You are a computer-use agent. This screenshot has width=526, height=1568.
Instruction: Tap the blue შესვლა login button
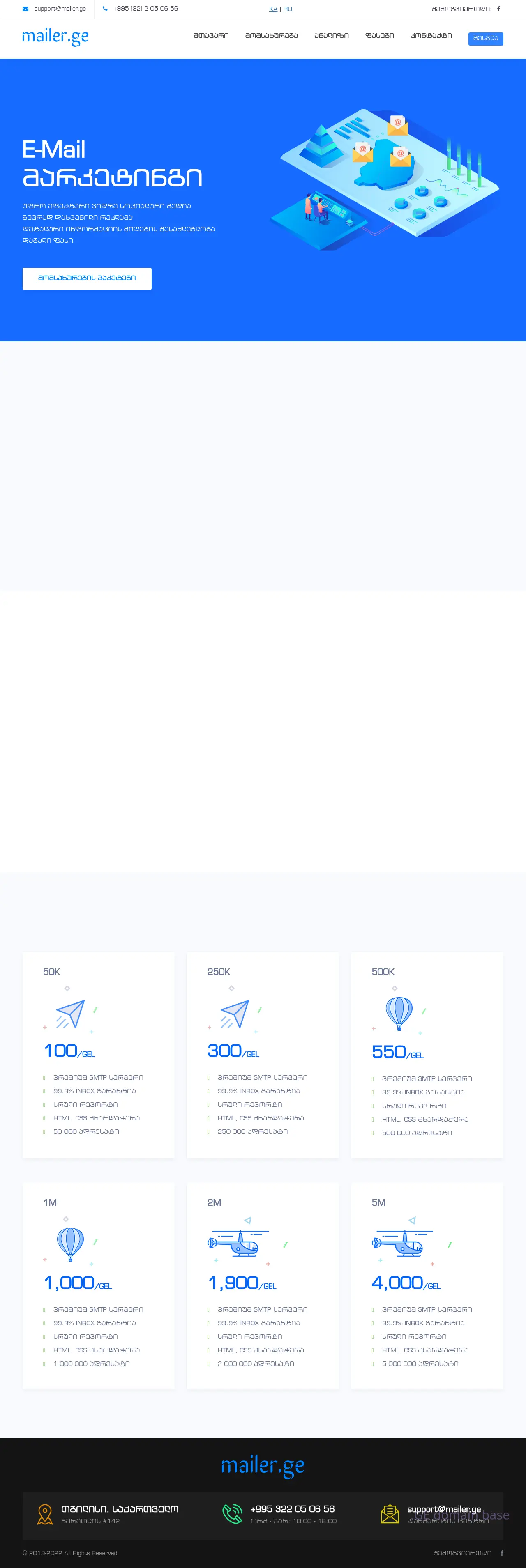(x=485, y=38)
